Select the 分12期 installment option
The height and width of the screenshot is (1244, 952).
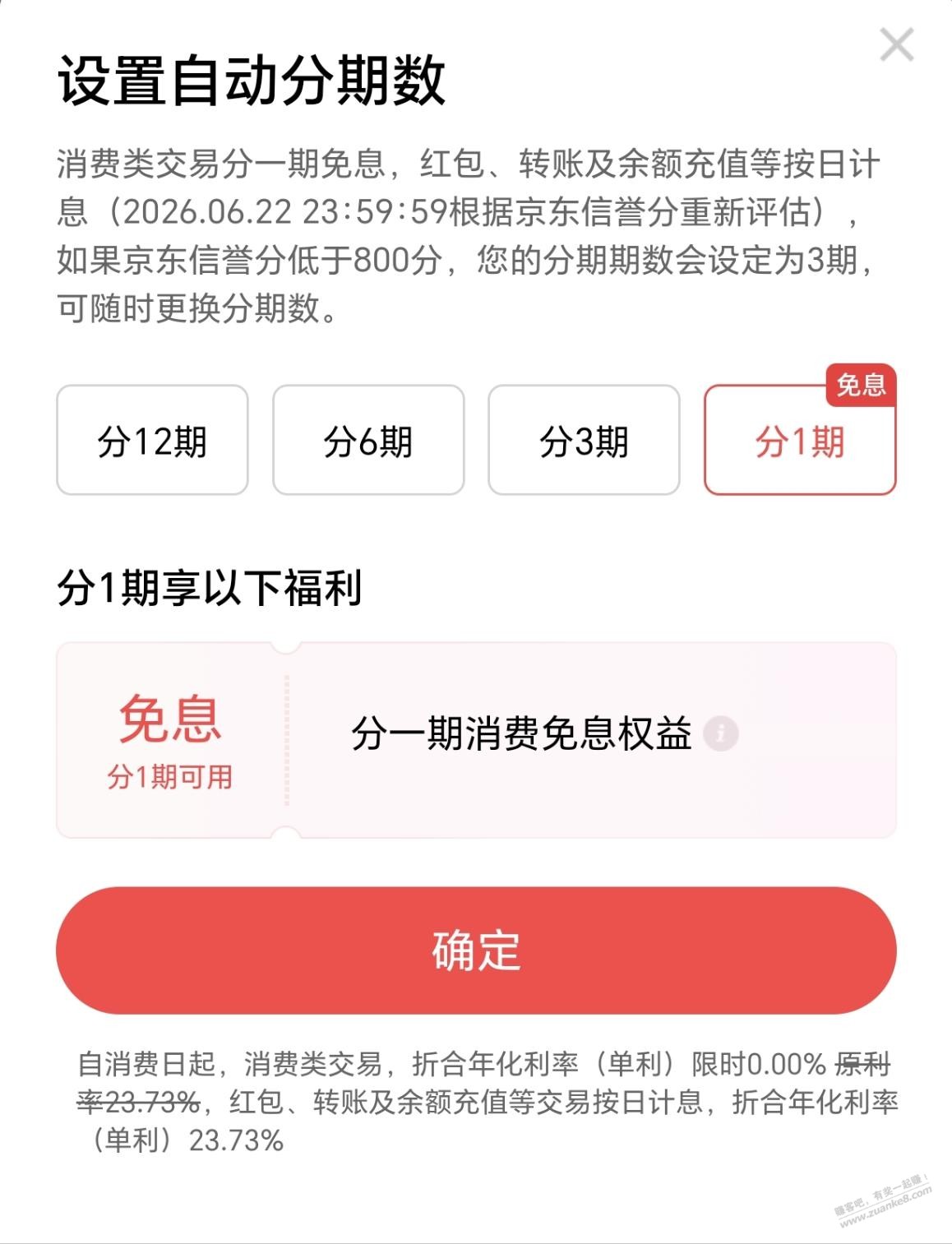tap(152, 441)
